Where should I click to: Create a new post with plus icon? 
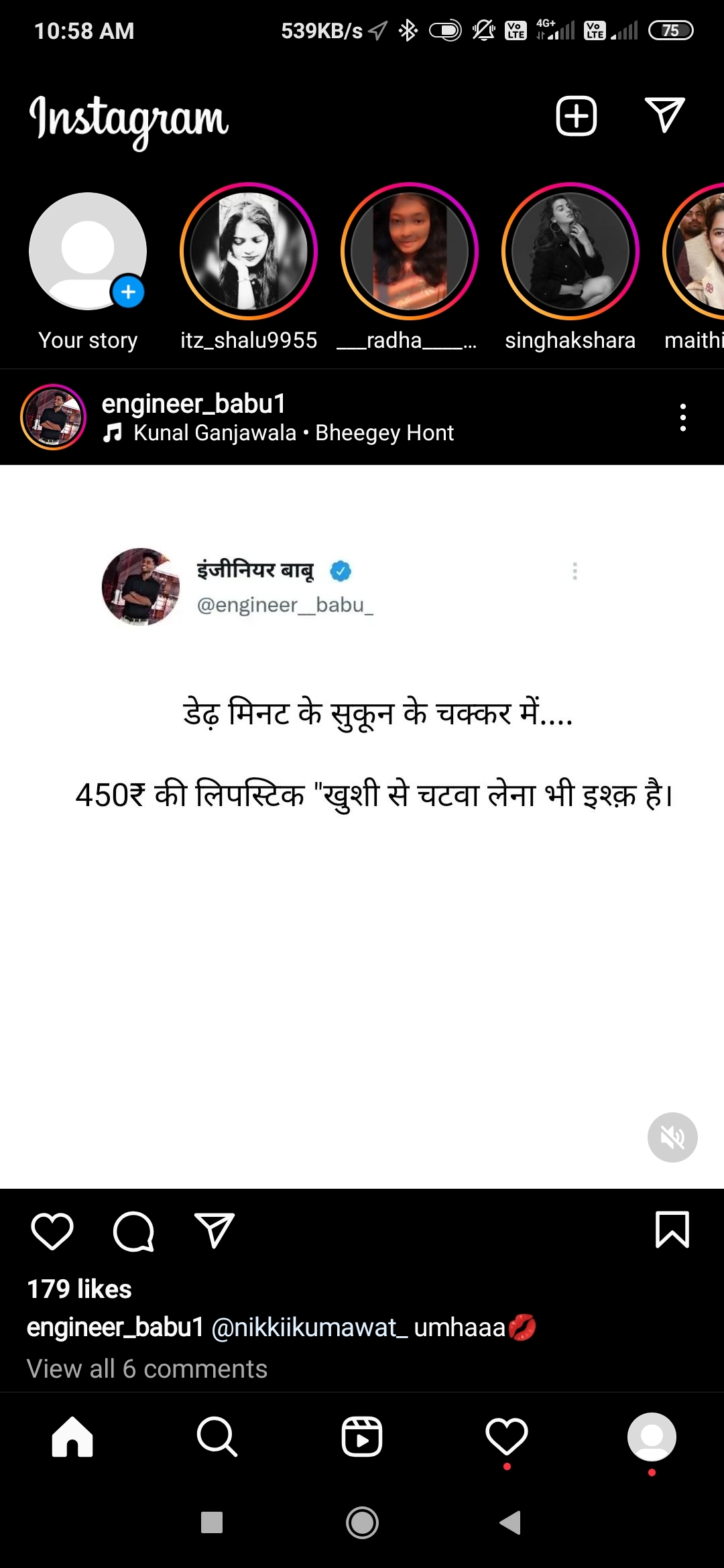pos(577,116)
